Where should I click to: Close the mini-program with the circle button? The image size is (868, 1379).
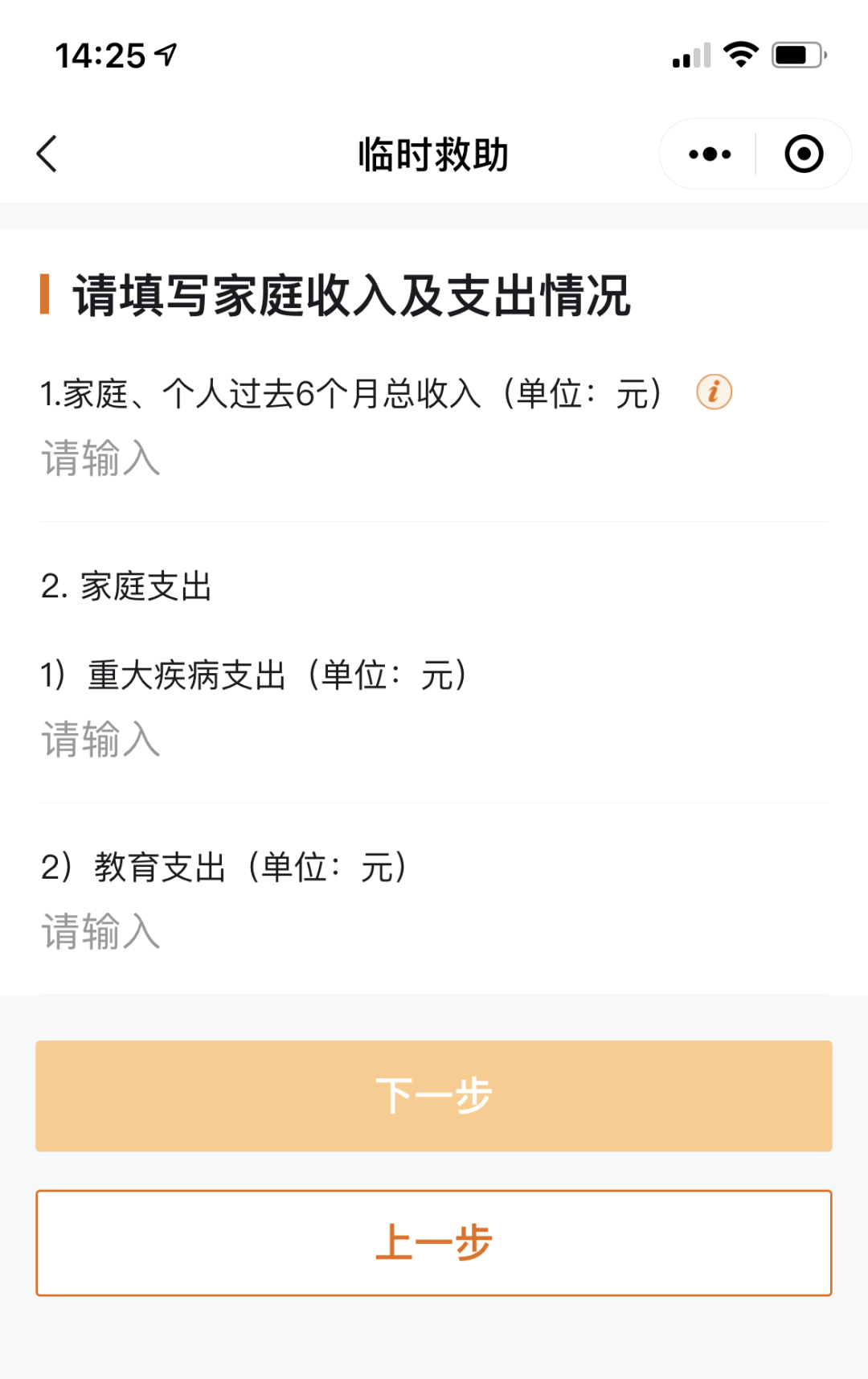[804, 154]
